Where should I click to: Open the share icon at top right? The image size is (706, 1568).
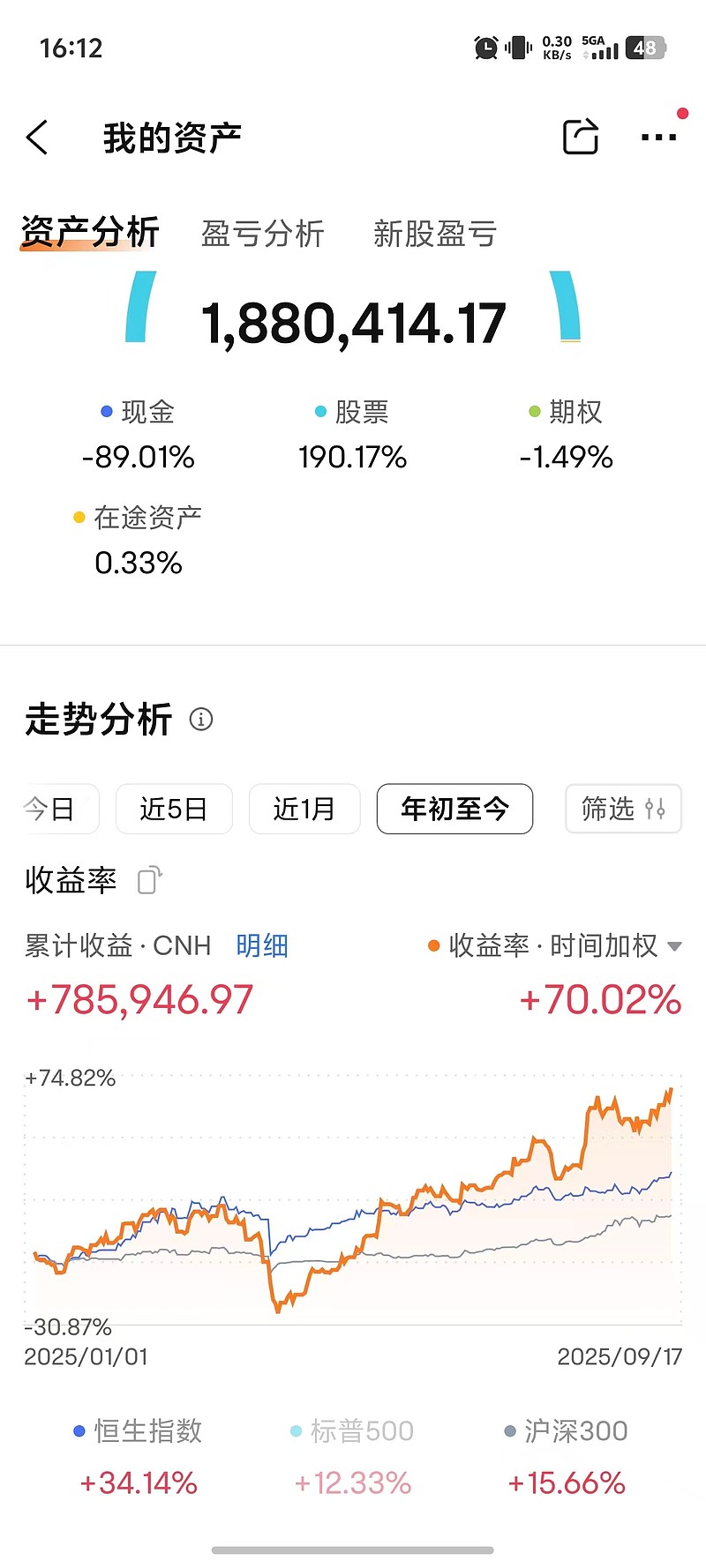[580, 137]
